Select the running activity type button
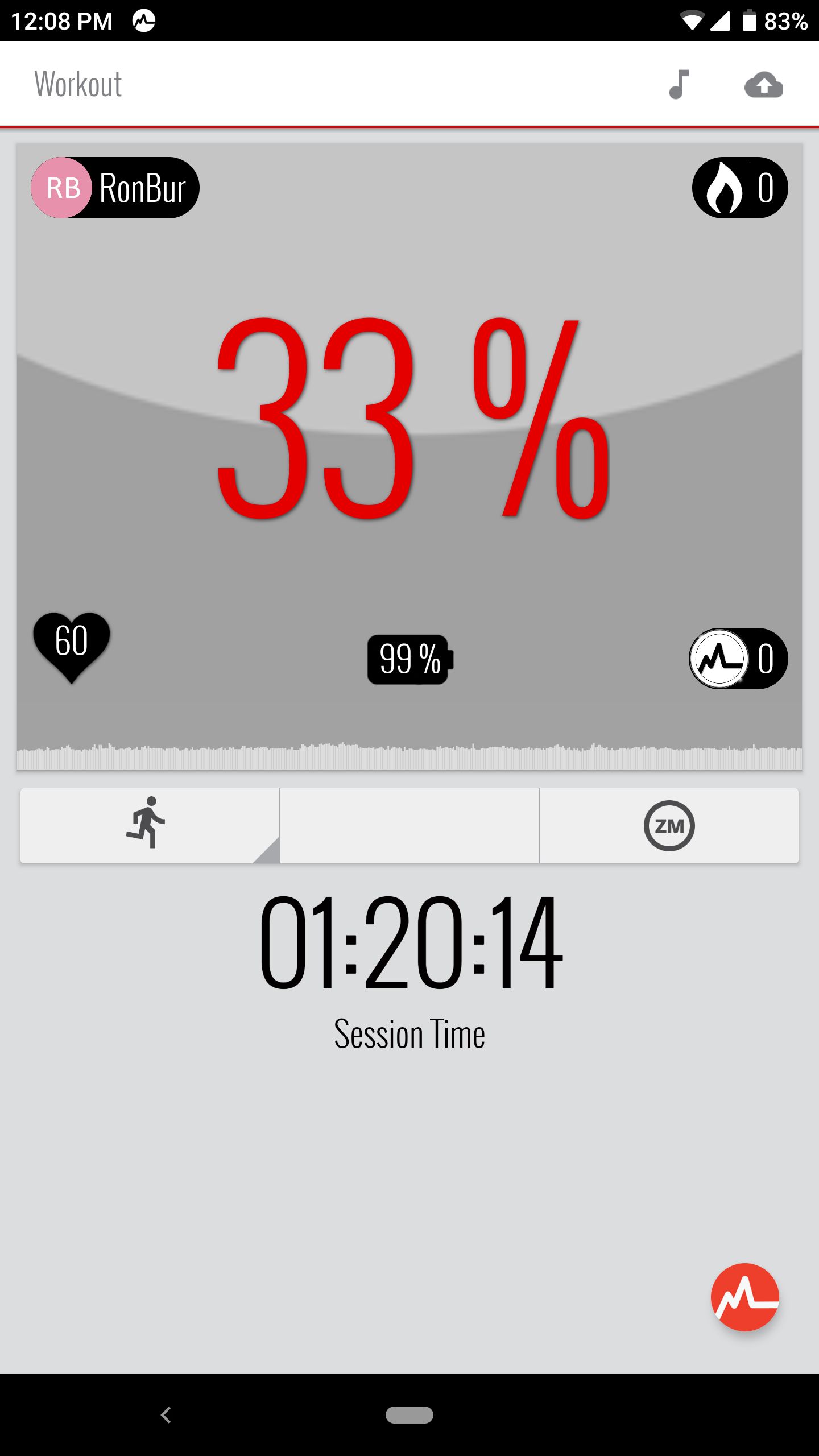Screen dimensions: 819x1456 click(x=149, y=825)
